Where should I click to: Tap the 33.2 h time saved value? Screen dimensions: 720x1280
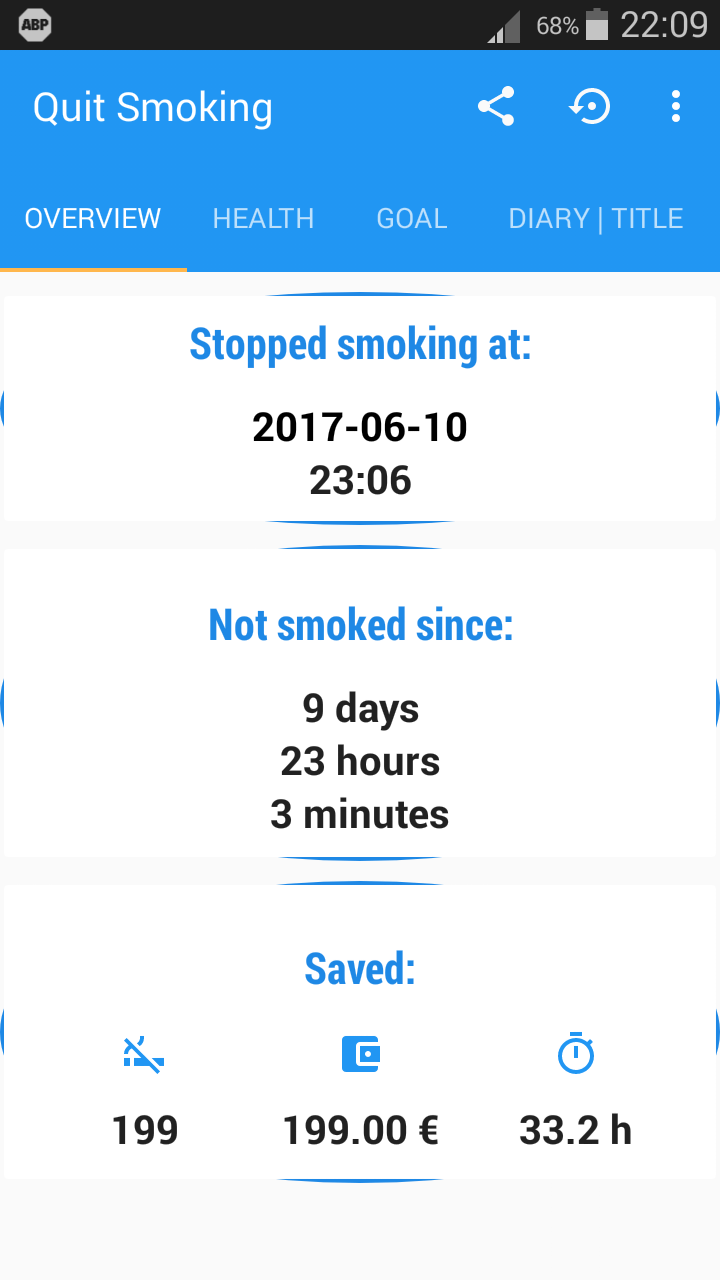(576, 1129)
